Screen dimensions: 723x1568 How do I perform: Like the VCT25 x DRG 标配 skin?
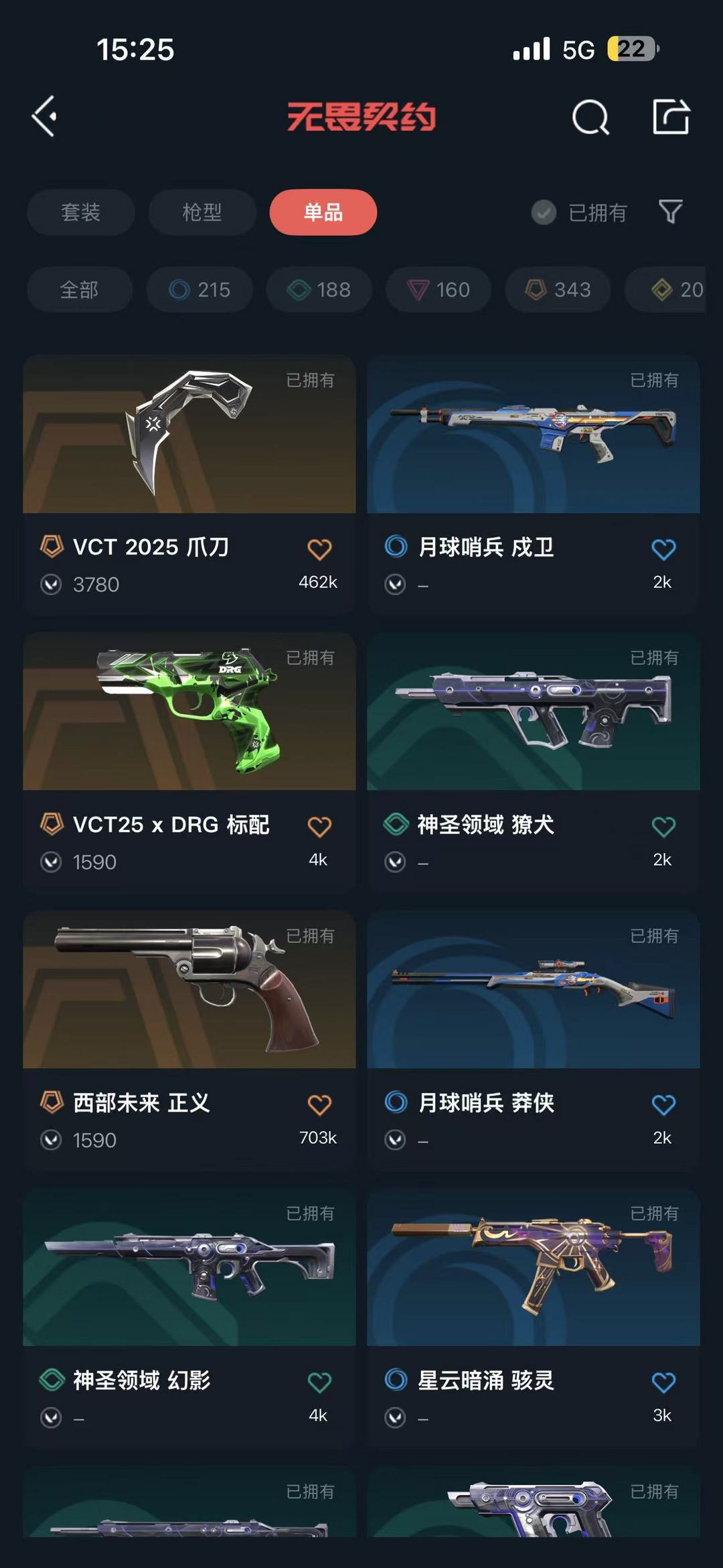coord(319,827)
